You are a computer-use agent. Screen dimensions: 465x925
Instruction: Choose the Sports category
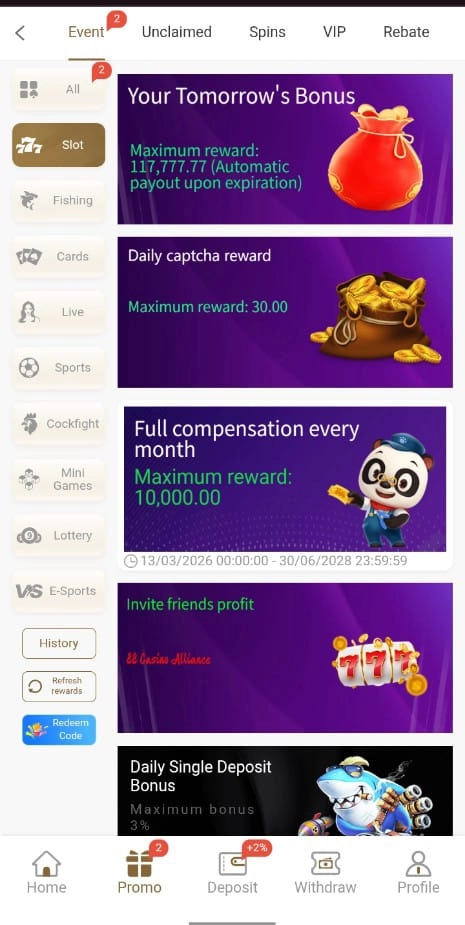tap(58, 368)
